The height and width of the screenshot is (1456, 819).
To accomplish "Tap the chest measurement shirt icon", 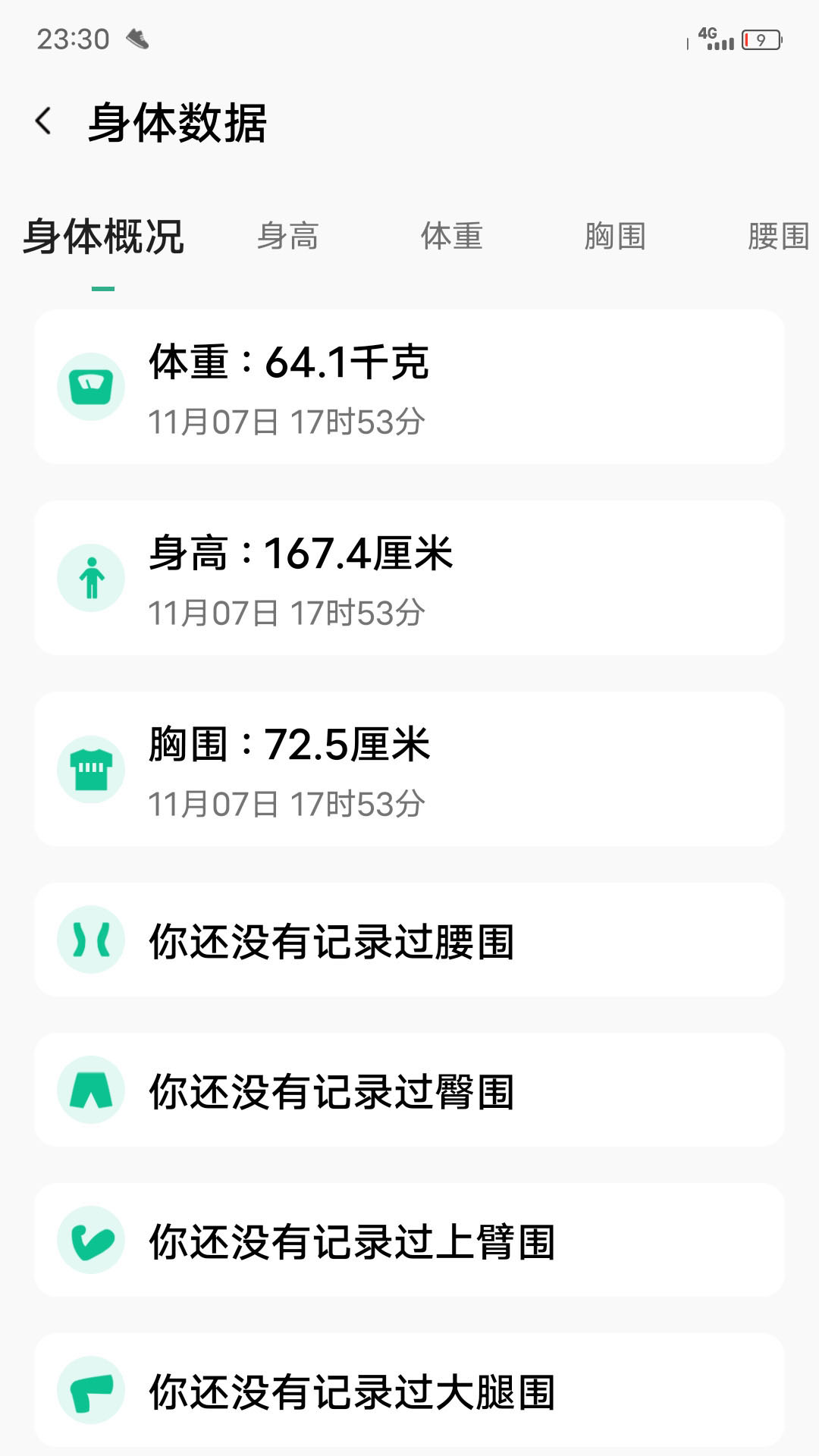I will tap(91, 768).
